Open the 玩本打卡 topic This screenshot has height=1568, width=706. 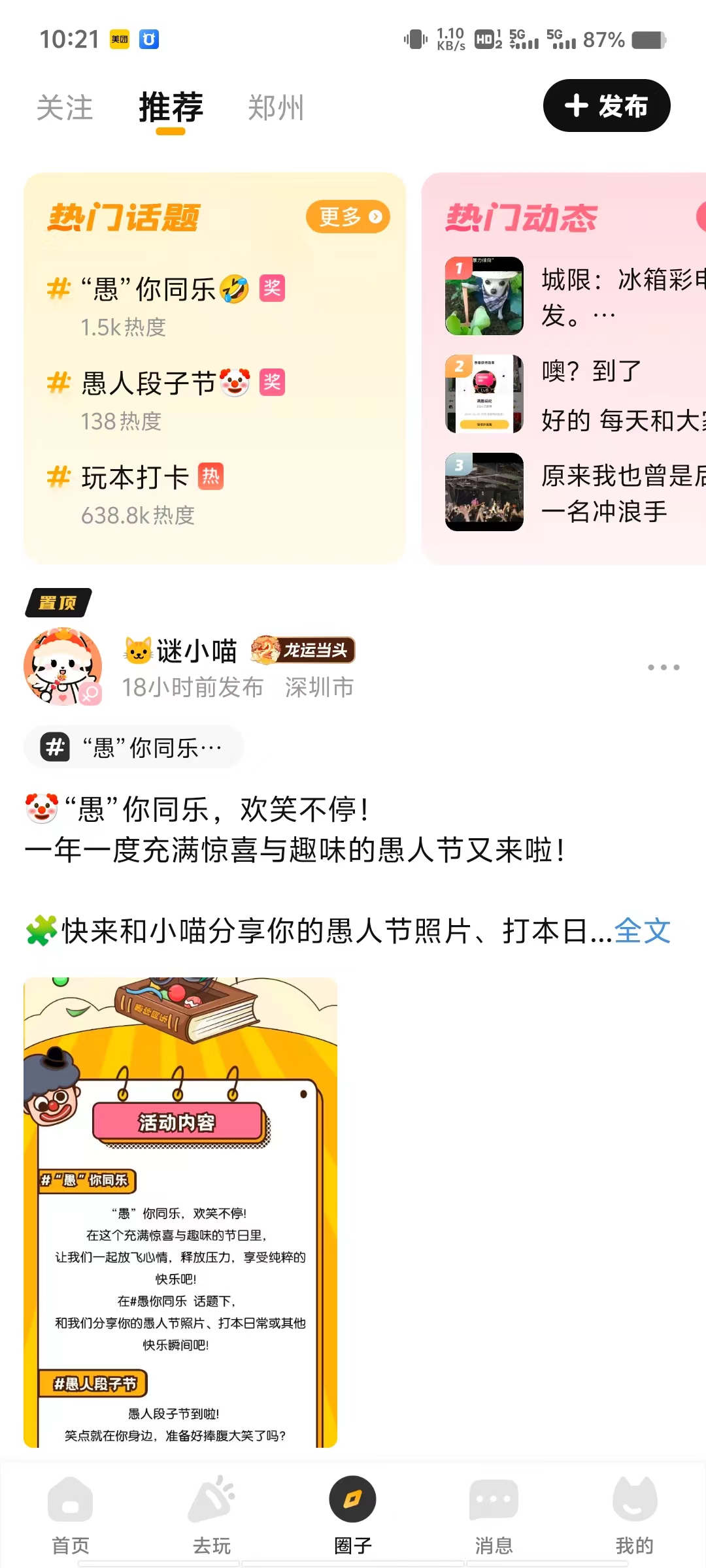tap(135, 478)
